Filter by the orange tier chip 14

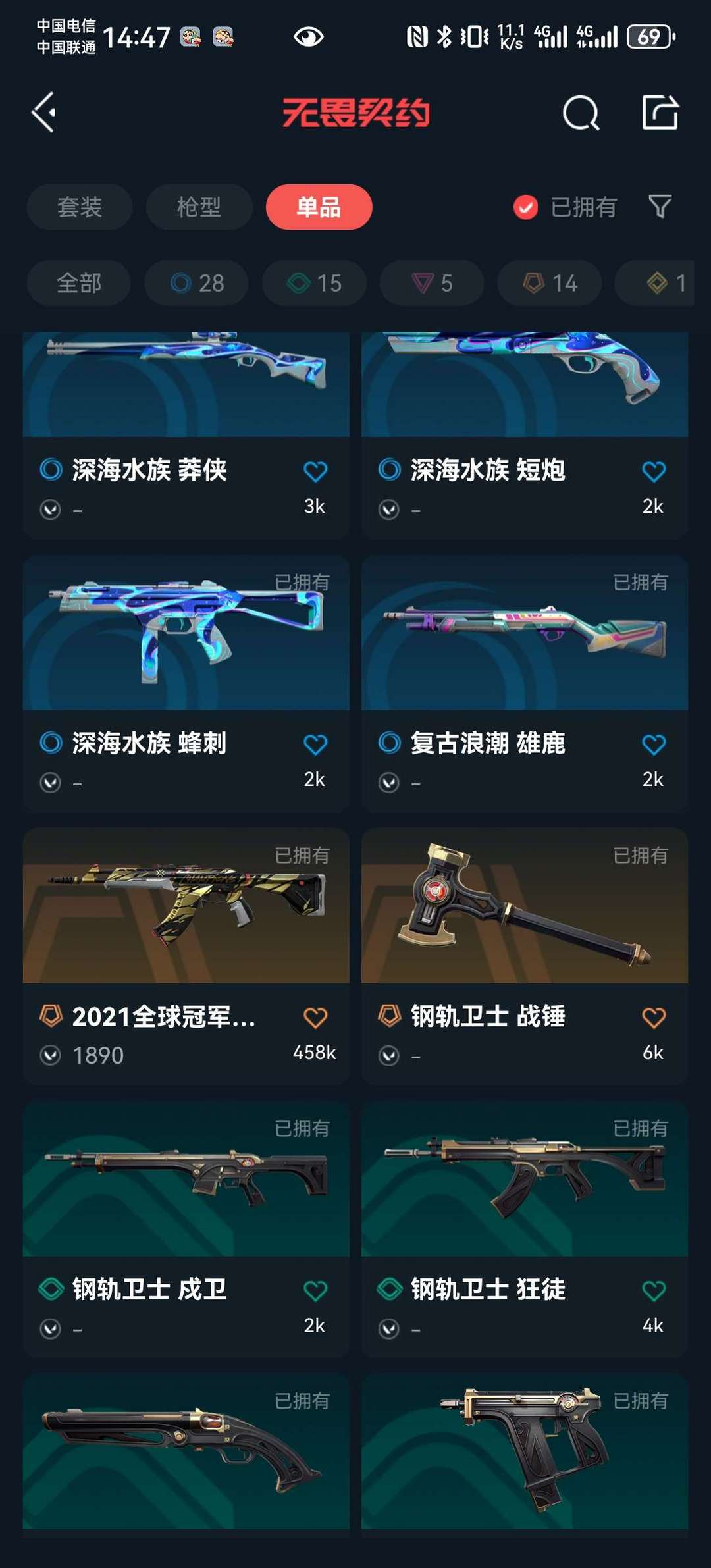[x=550, y=283]
